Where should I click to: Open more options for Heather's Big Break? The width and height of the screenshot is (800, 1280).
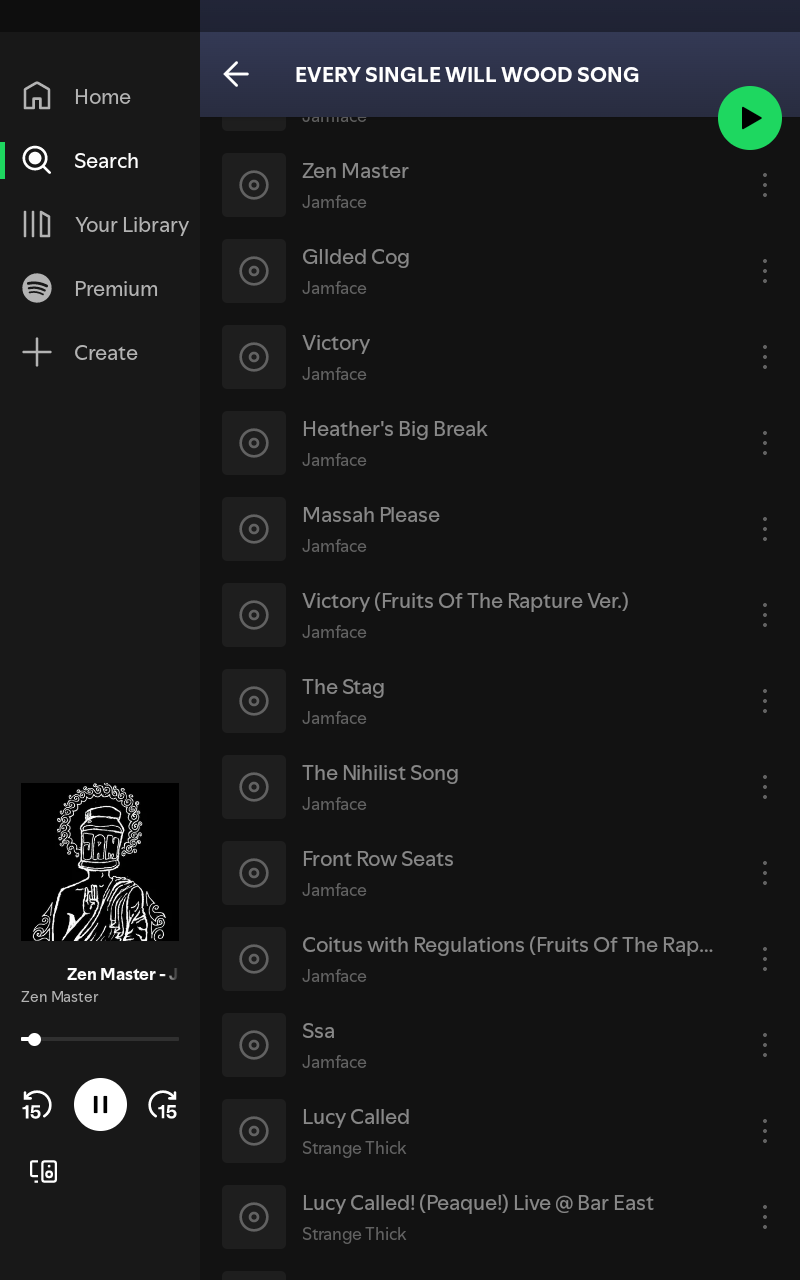coord(765,443)
